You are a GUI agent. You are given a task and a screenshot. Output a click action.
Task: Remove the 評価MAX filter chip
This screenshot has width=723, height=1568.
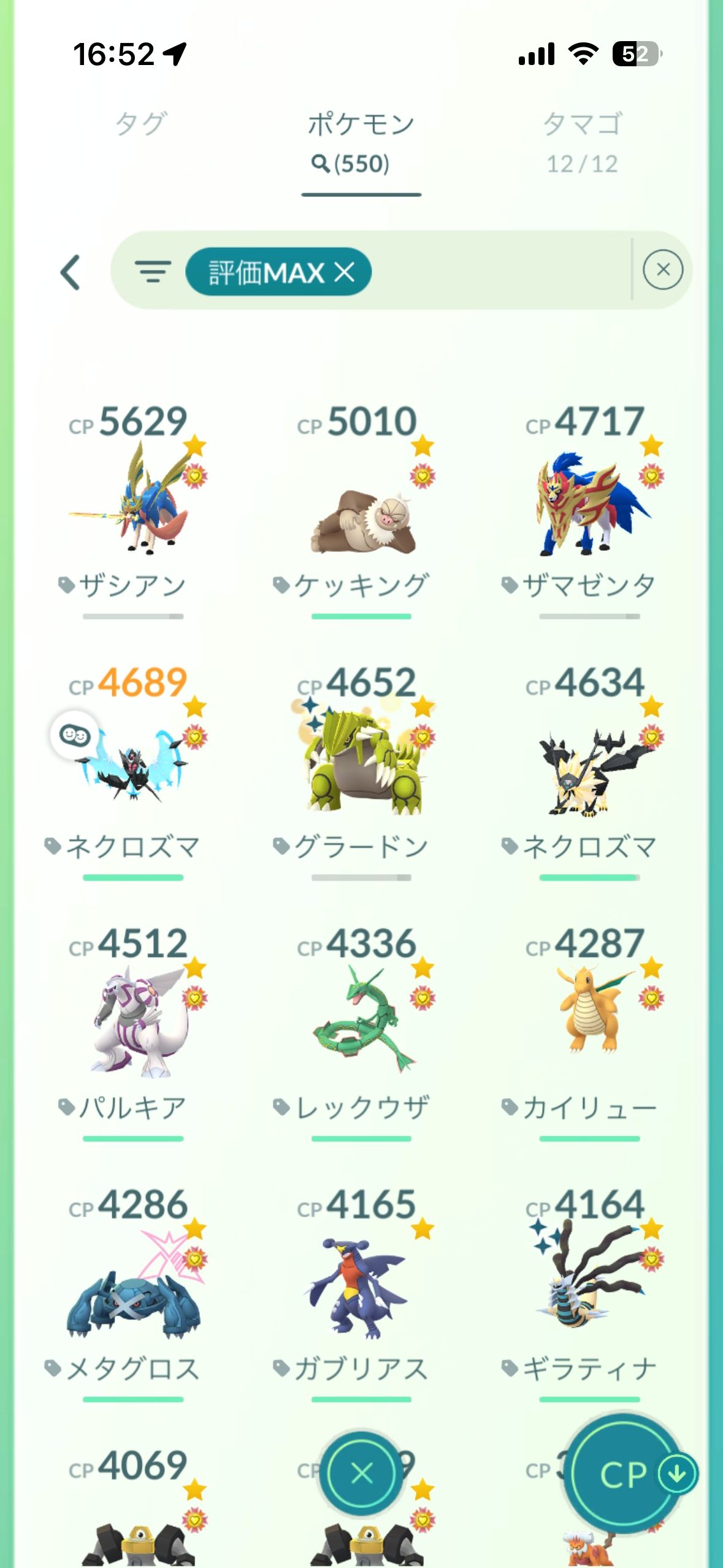(x=345, y=272)
